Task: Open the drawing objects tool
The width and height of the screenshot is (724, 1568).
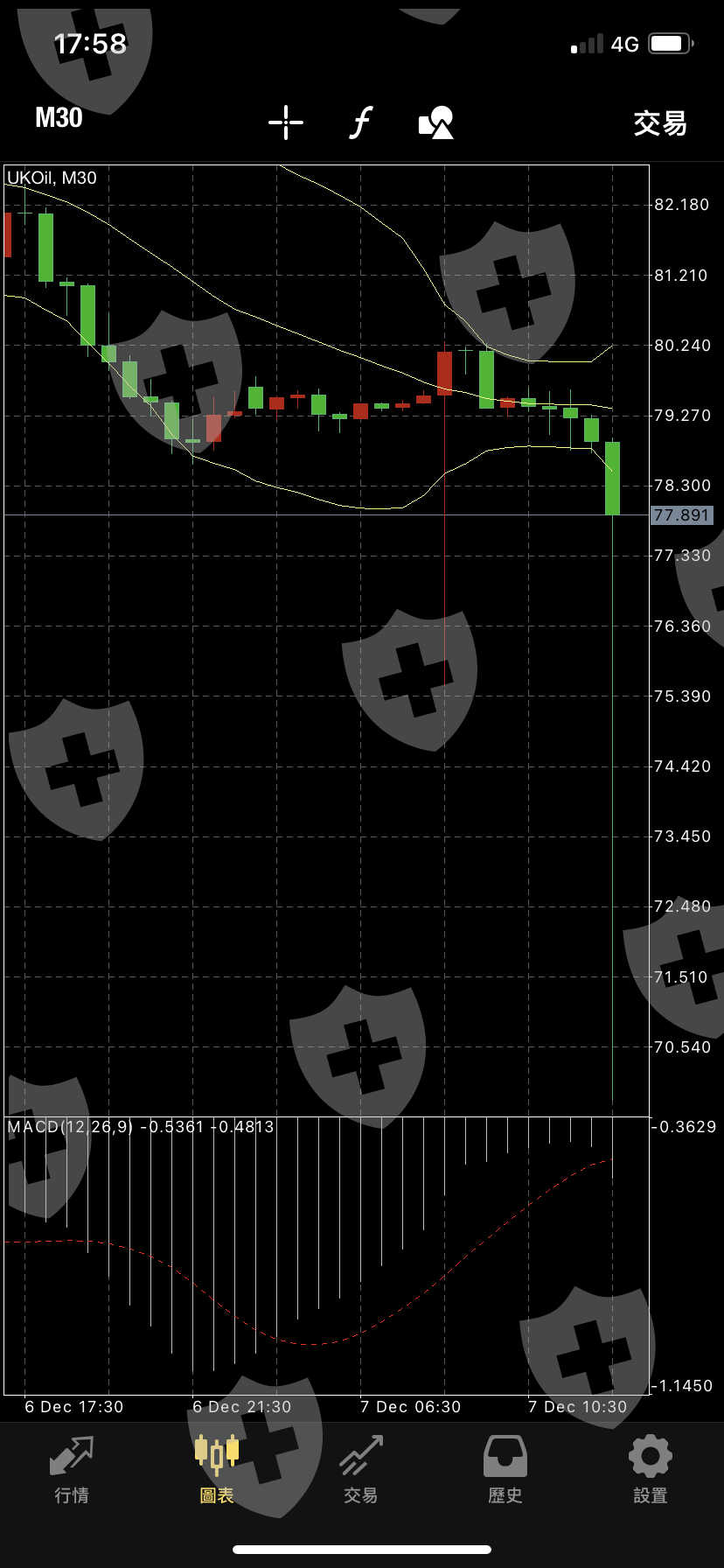Action: (436, 122)
